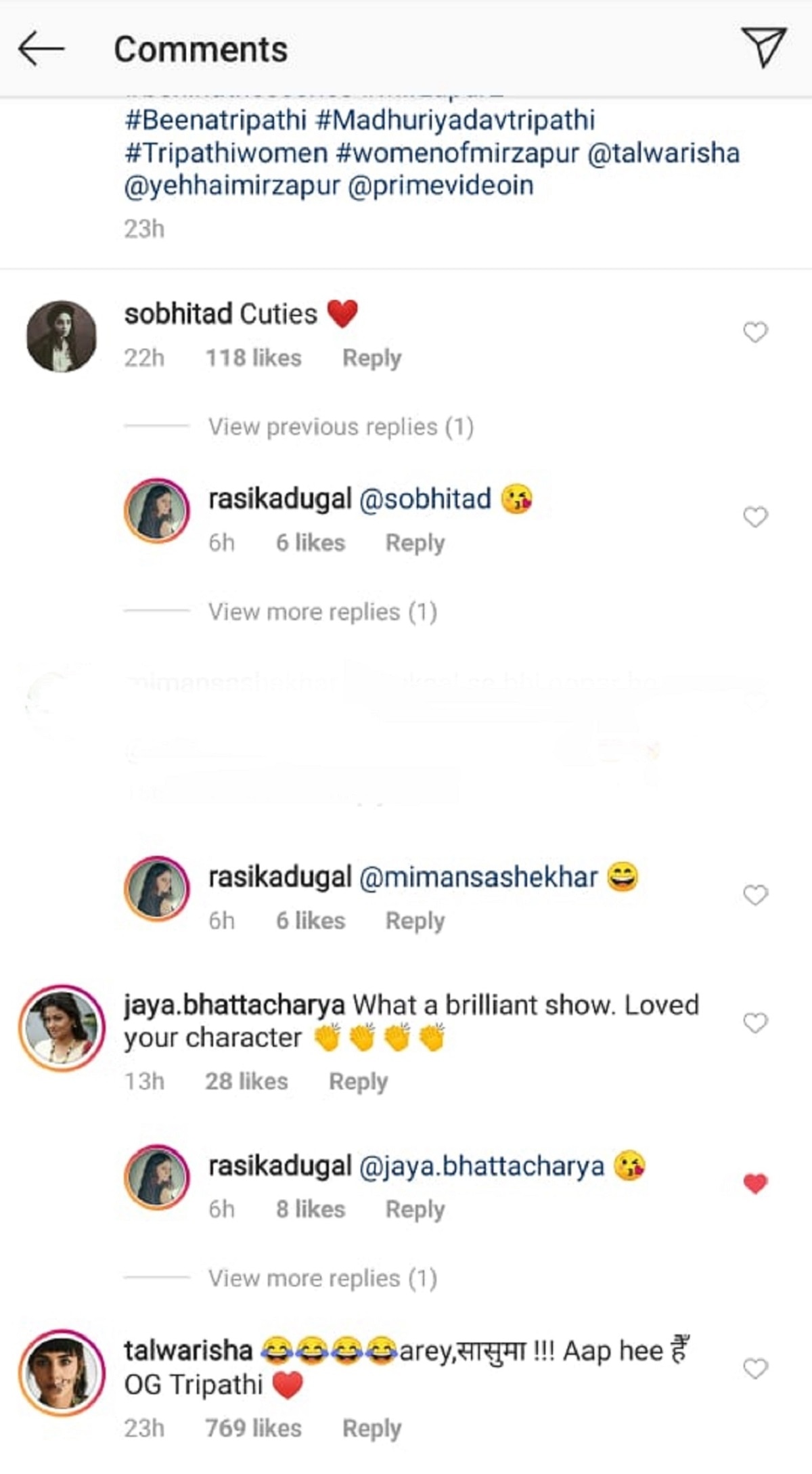Screen dimensions: 812x1474
Task: Like rasikadugal's reply to @sobhitad
Action: click(755, 517)
